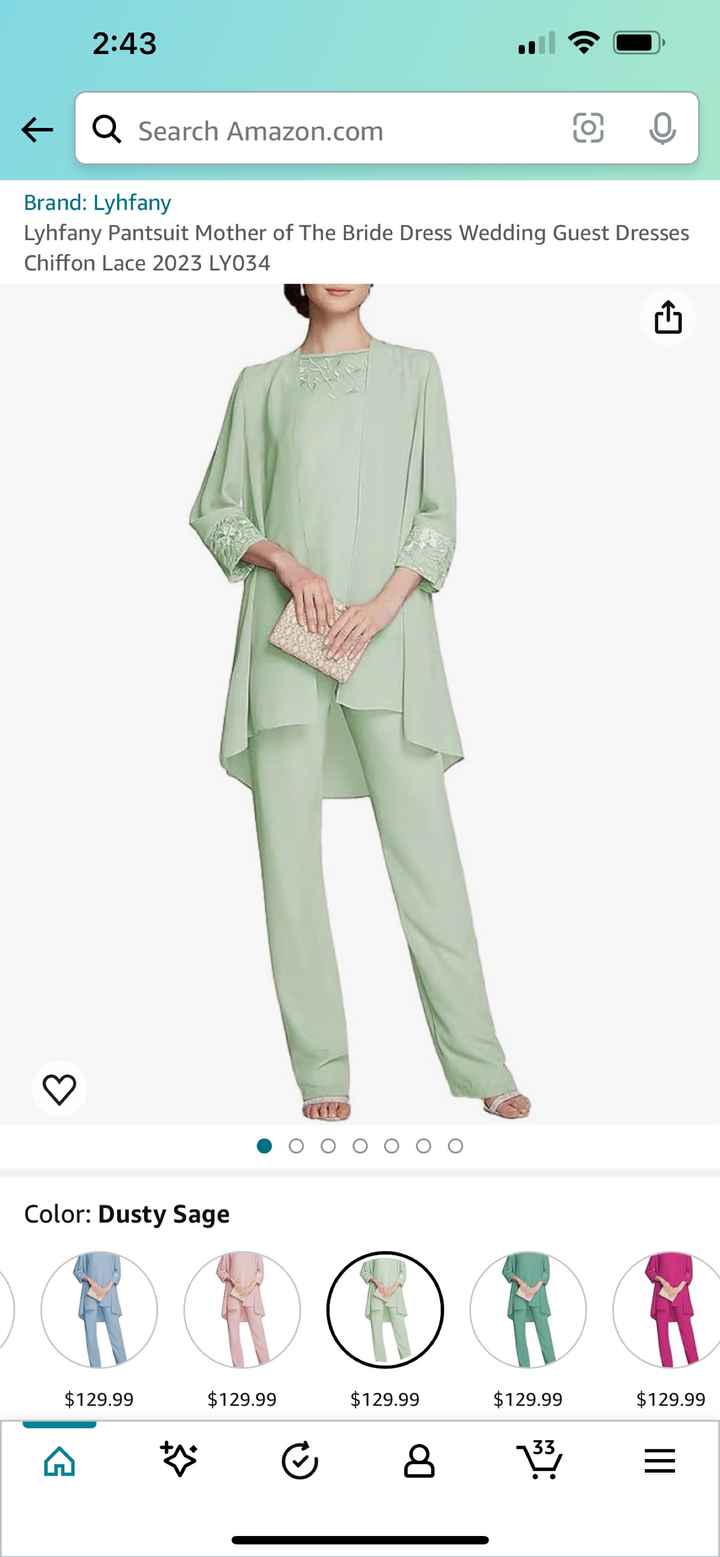This screenshot has width=720, height=1557.
Task: Select the Dusty Sage color swatch
Action: coord(385,1309)
